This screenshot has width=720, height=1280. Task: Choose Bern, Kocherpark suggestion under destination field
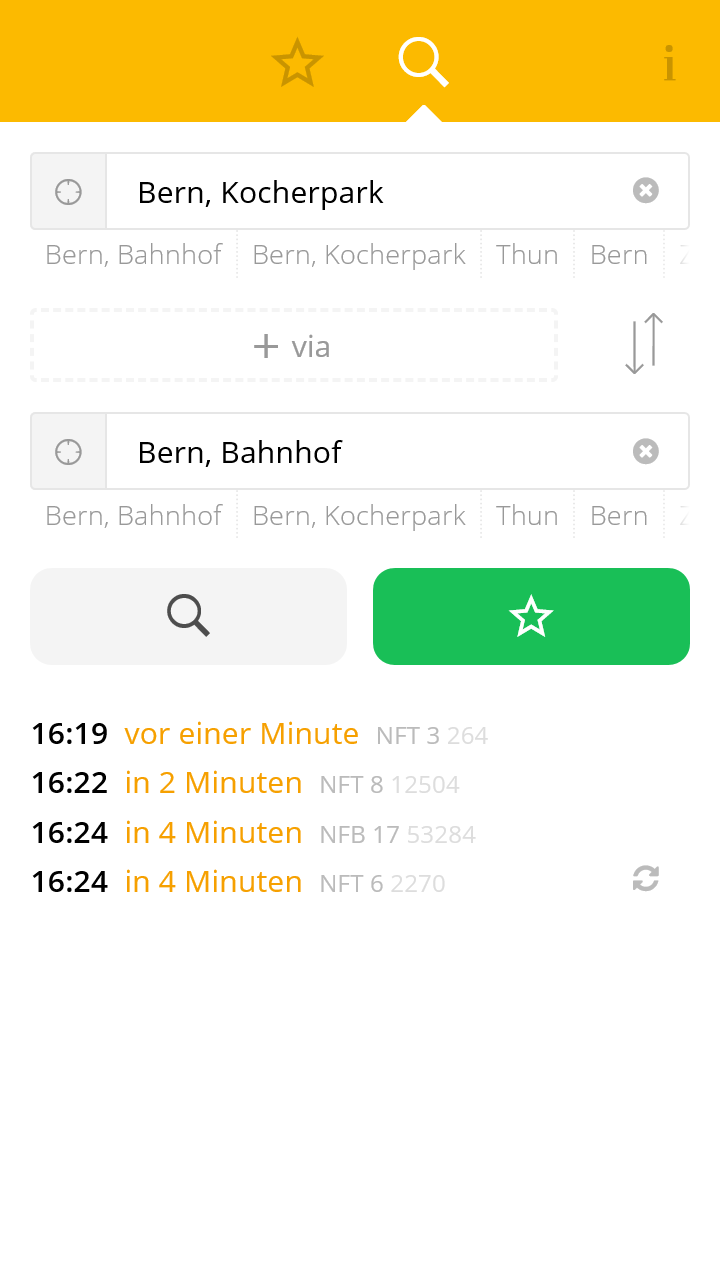coord(359,516)
